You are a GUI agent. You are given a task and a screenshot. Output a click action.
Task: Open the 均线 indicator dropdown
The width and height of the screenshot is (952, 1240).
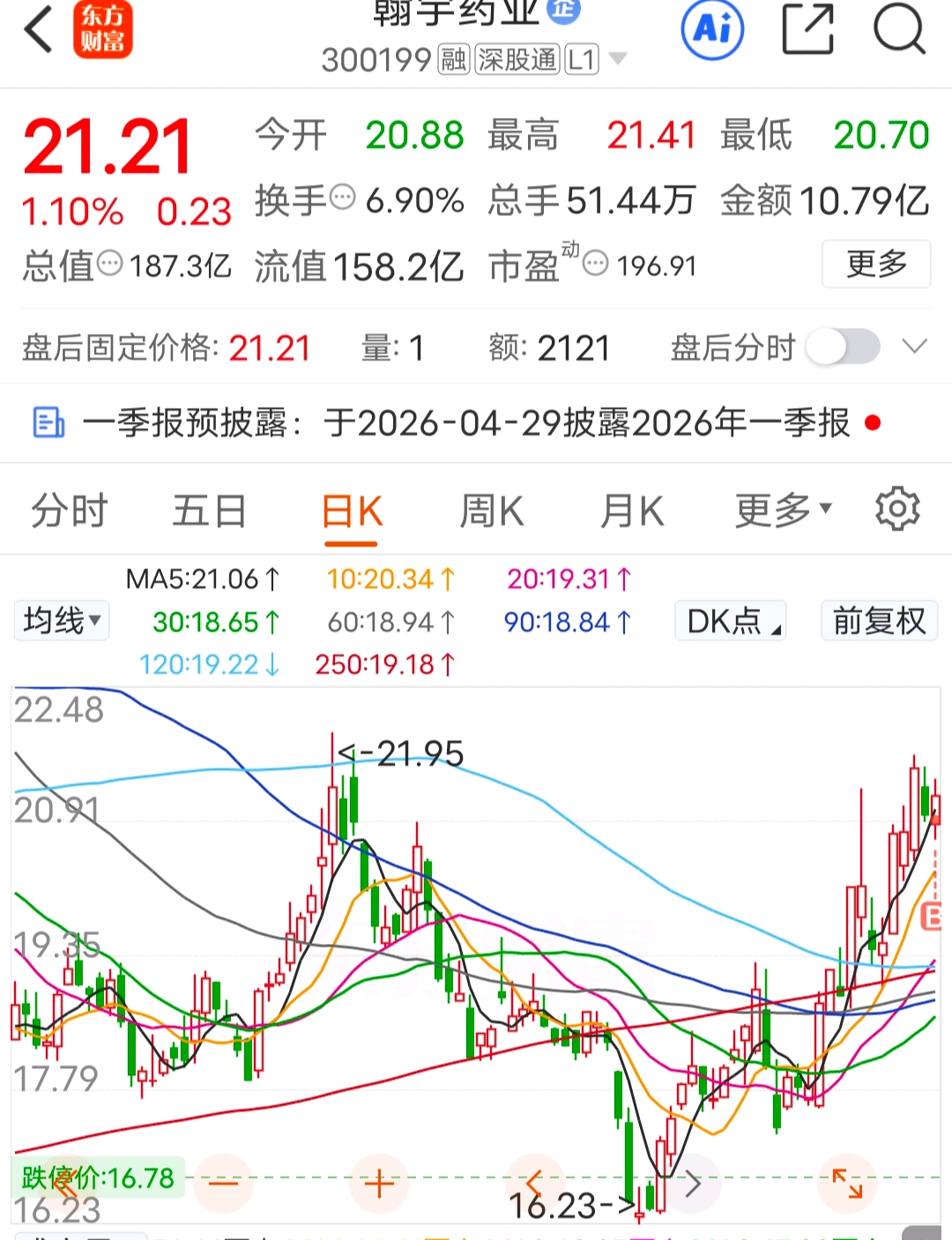pyautogui.click(x=61, y=620)
